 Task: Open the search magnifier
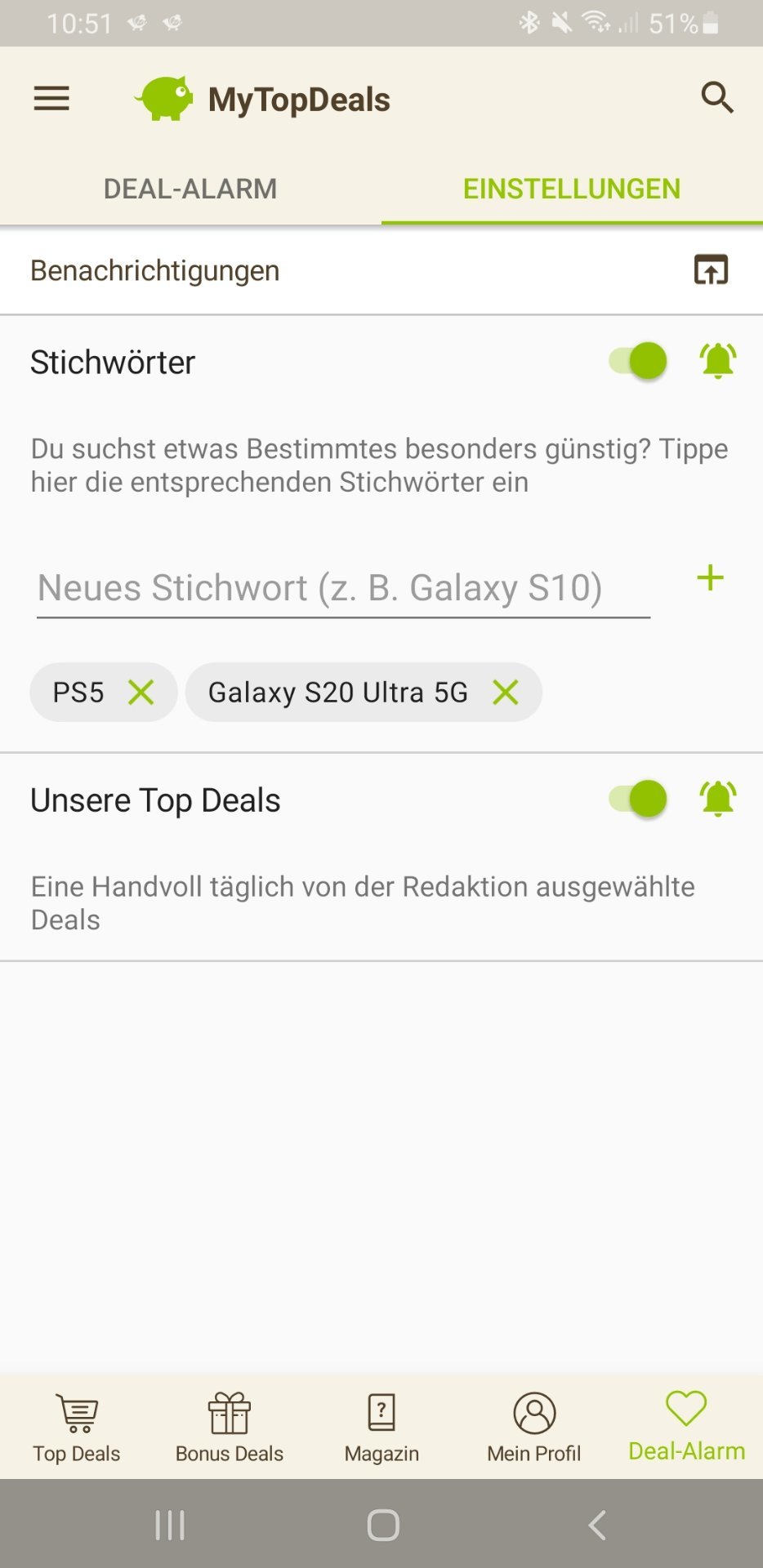(x=716, y=97)
